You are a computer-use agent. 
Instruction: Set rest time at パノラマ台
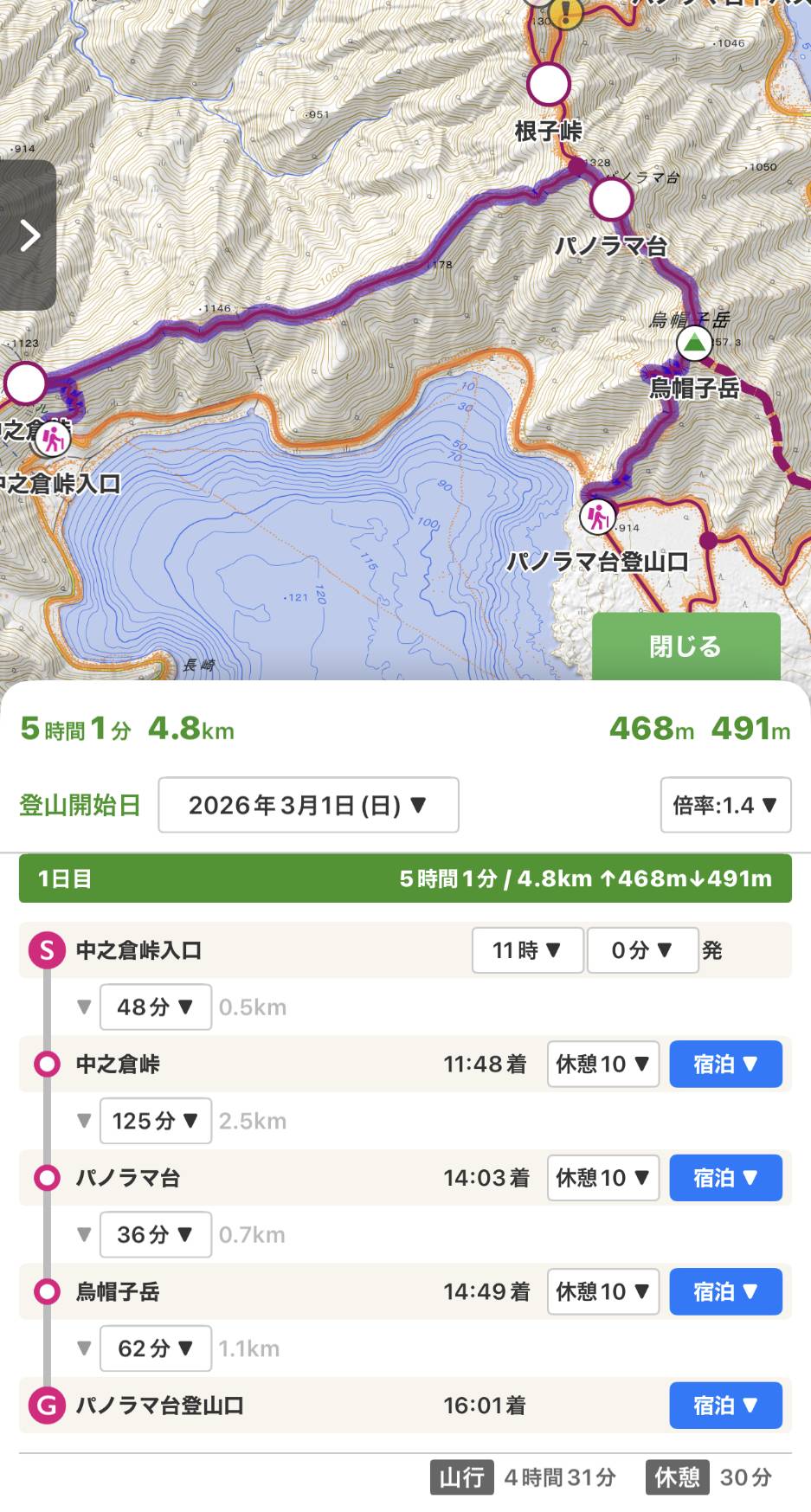(x=602, y=1178)
